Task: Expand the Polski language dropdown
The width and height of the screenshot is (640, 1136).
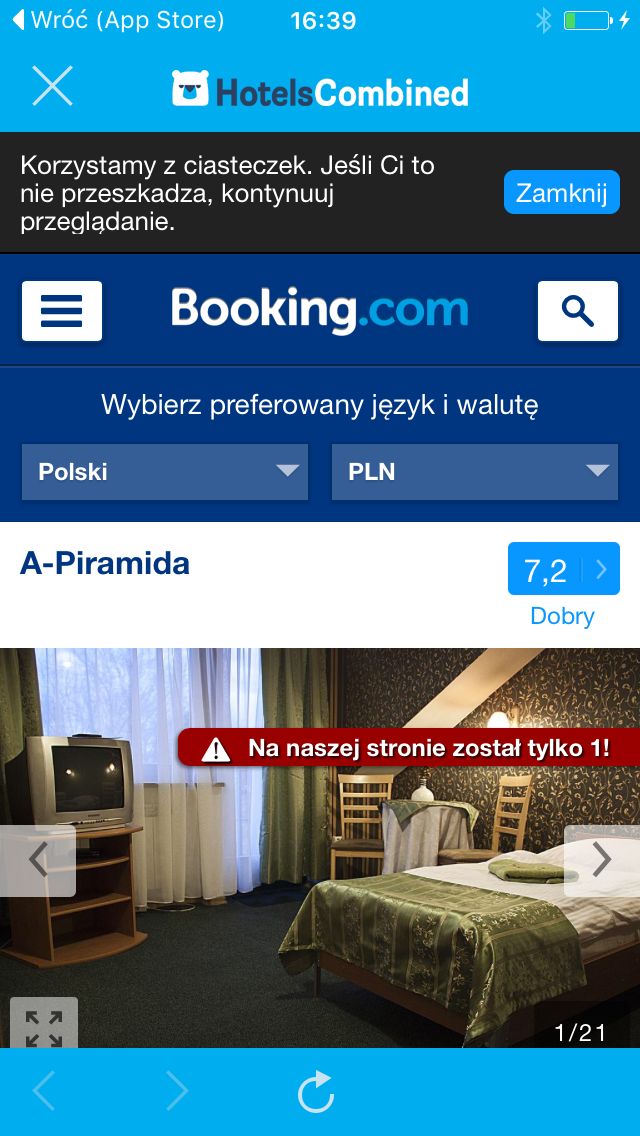Action: click(x=165, y=472)
